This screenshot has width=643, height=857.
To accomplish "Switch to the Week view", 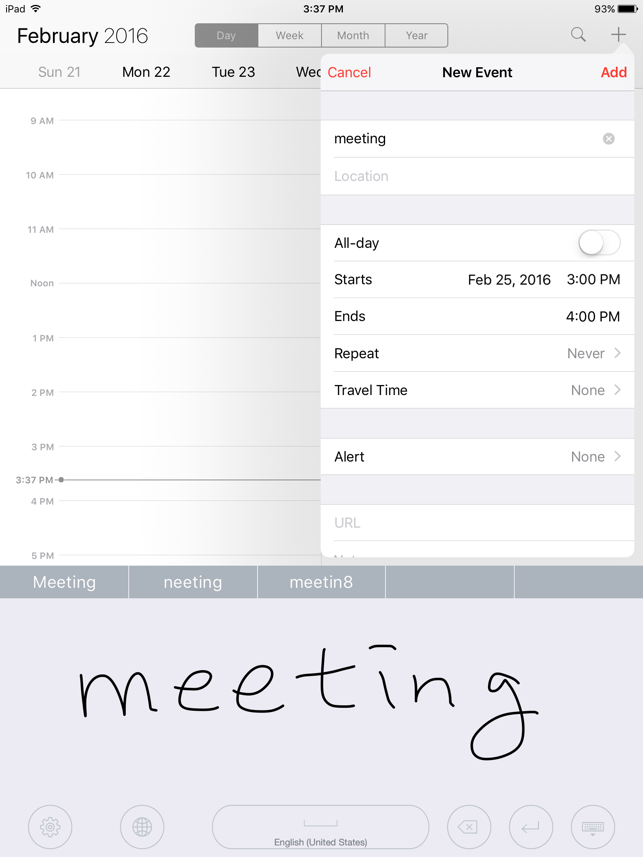I will pyautogui.click(x=290, y=36).
